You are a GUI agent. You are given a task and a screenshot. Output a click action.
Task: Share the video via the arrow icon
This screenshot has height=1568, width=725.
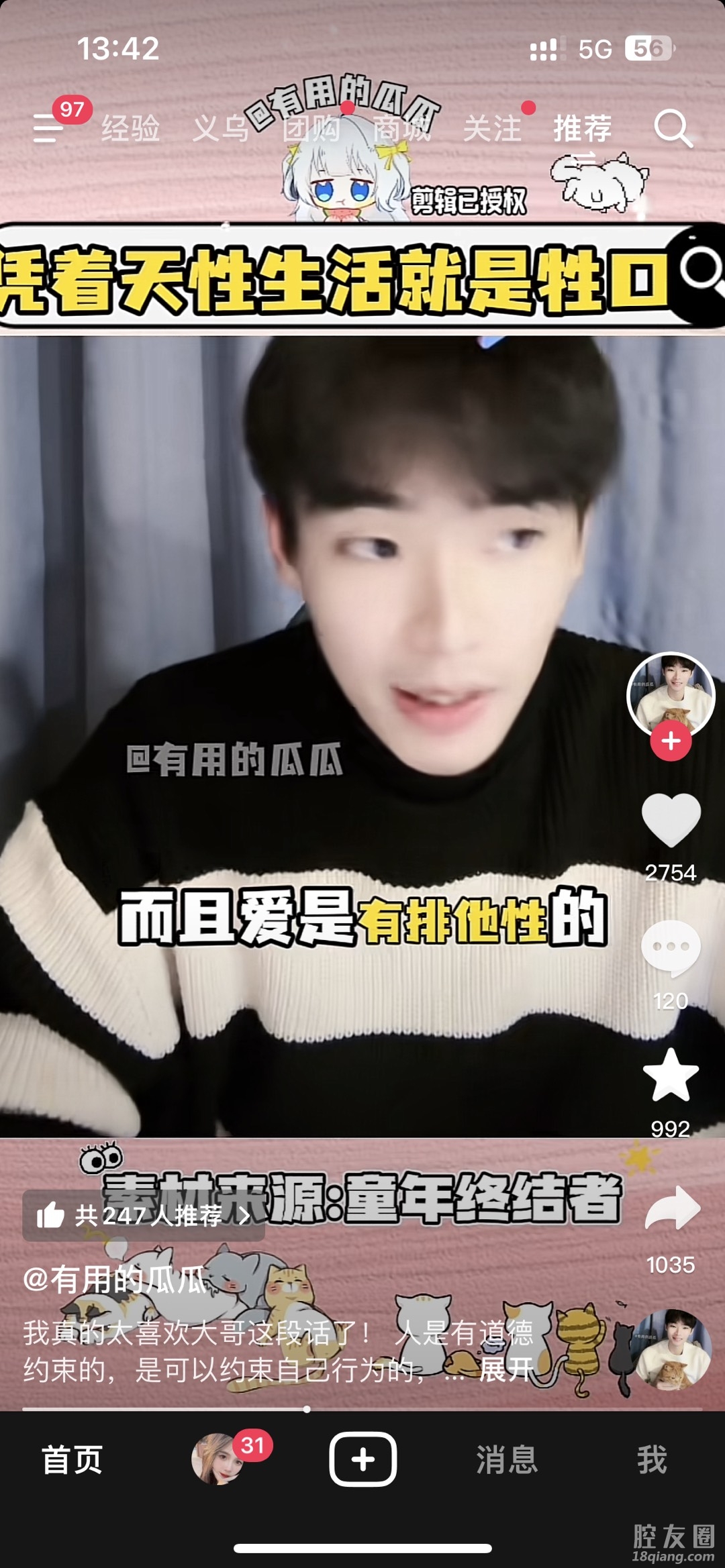(x=672, y=1208)
